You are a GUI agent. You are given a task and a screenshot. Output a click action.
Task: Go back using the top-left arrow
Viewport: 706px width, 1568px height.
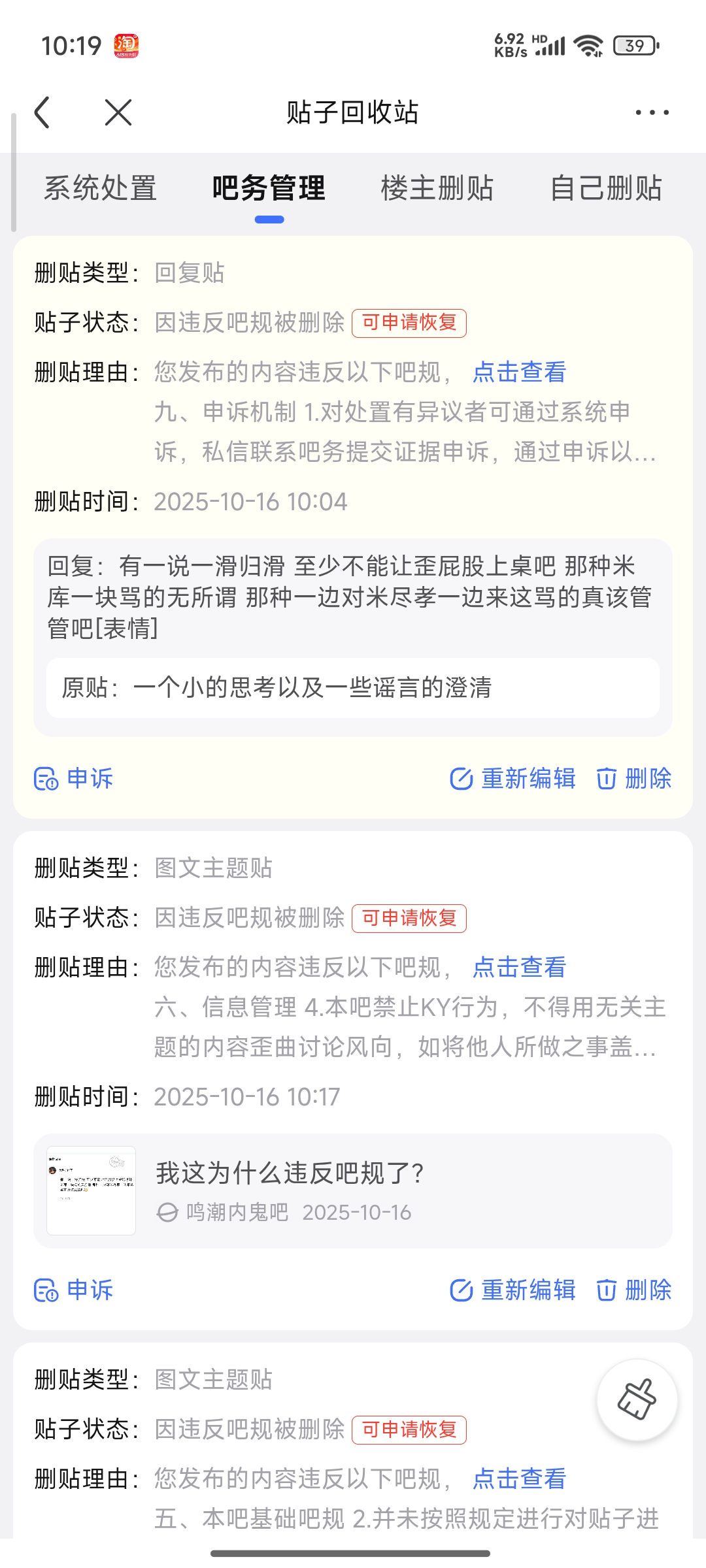click(x=42, y=112)
